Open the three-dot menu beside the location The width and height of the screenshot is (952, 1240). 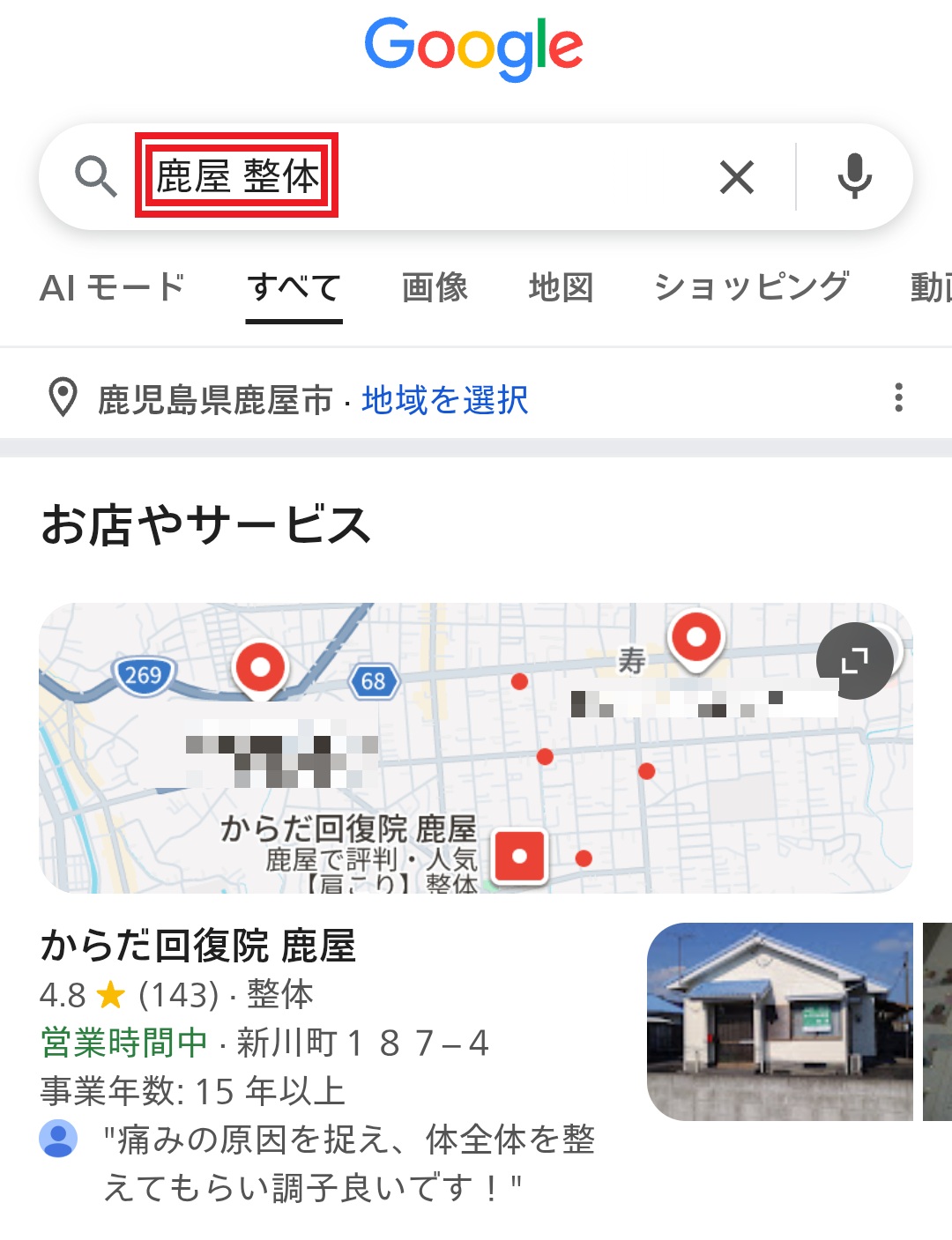click(898, 397)
